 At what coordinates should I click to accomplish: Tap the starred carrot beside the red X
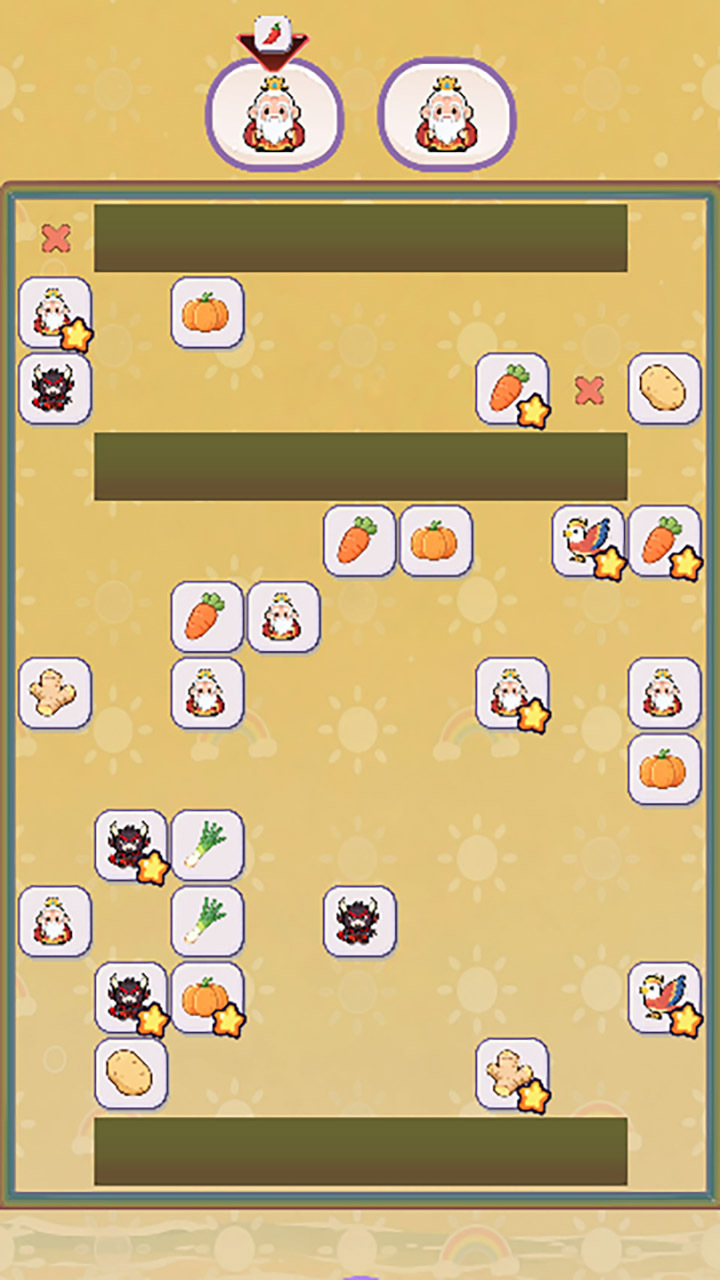tap(511, 388)
